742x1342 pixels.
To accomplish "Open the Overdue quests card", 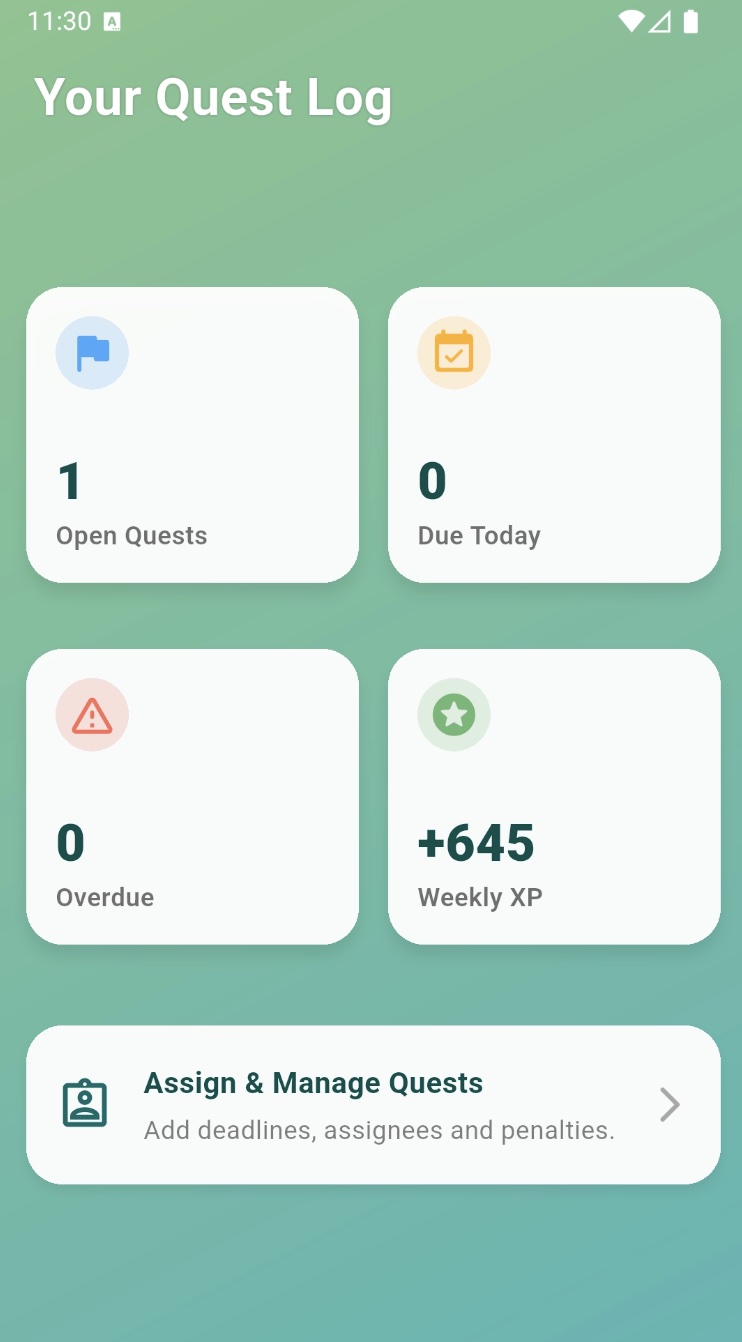I will tap(192, 797).
